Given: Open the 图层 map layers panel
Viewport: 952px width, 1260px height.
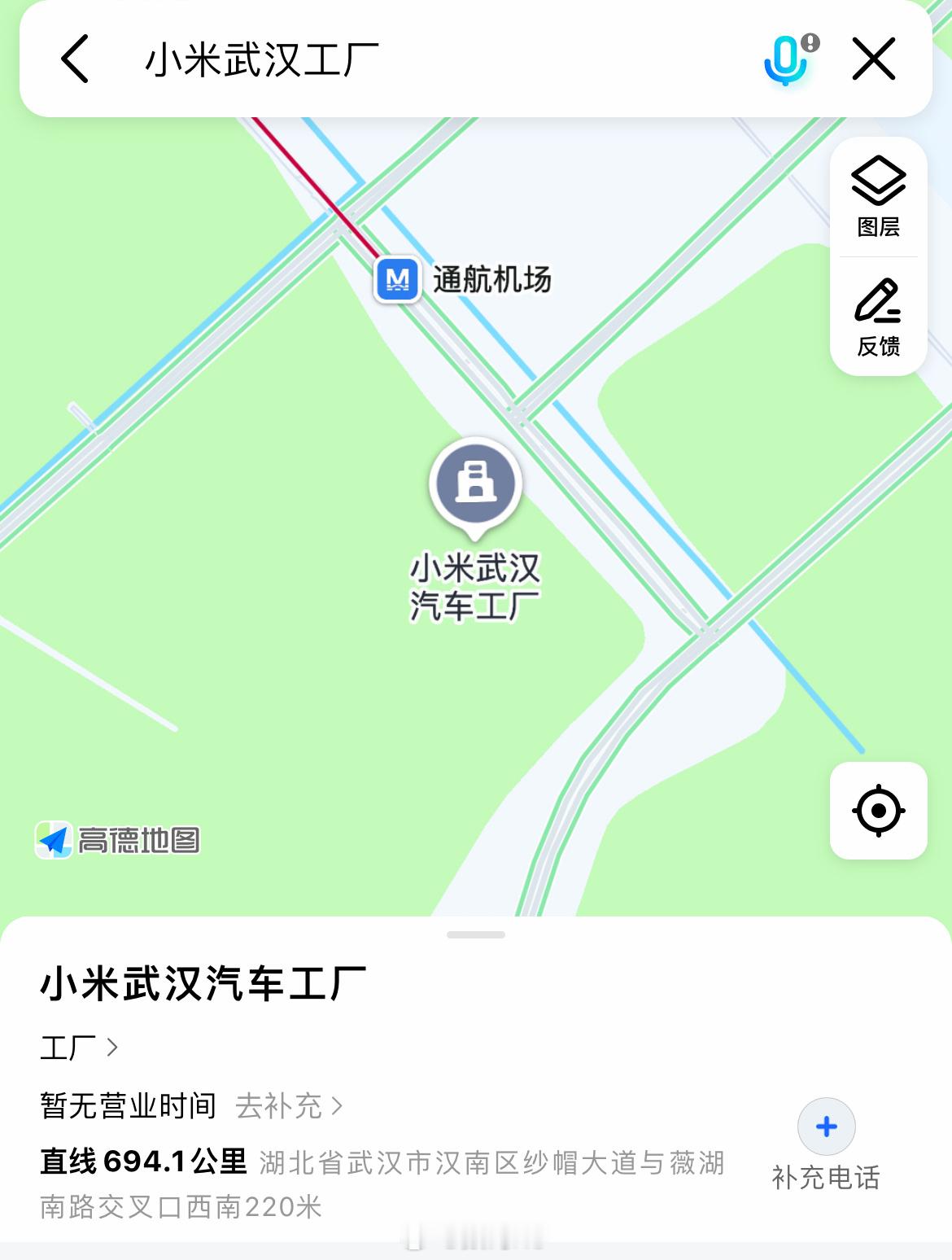Looking at the screenshot, I should [x=879, y=198].
